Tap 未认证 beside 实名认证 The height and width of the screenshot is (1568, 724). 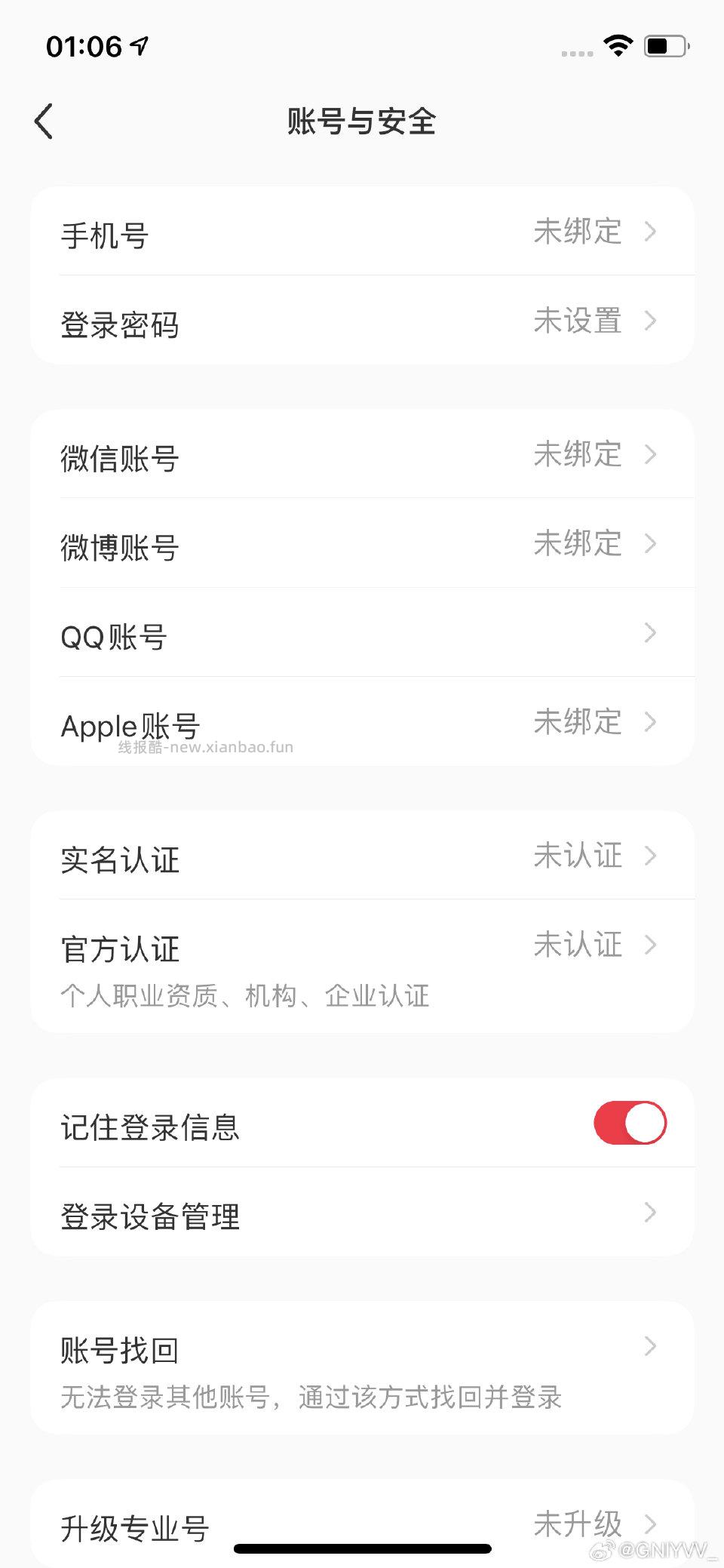578,856
